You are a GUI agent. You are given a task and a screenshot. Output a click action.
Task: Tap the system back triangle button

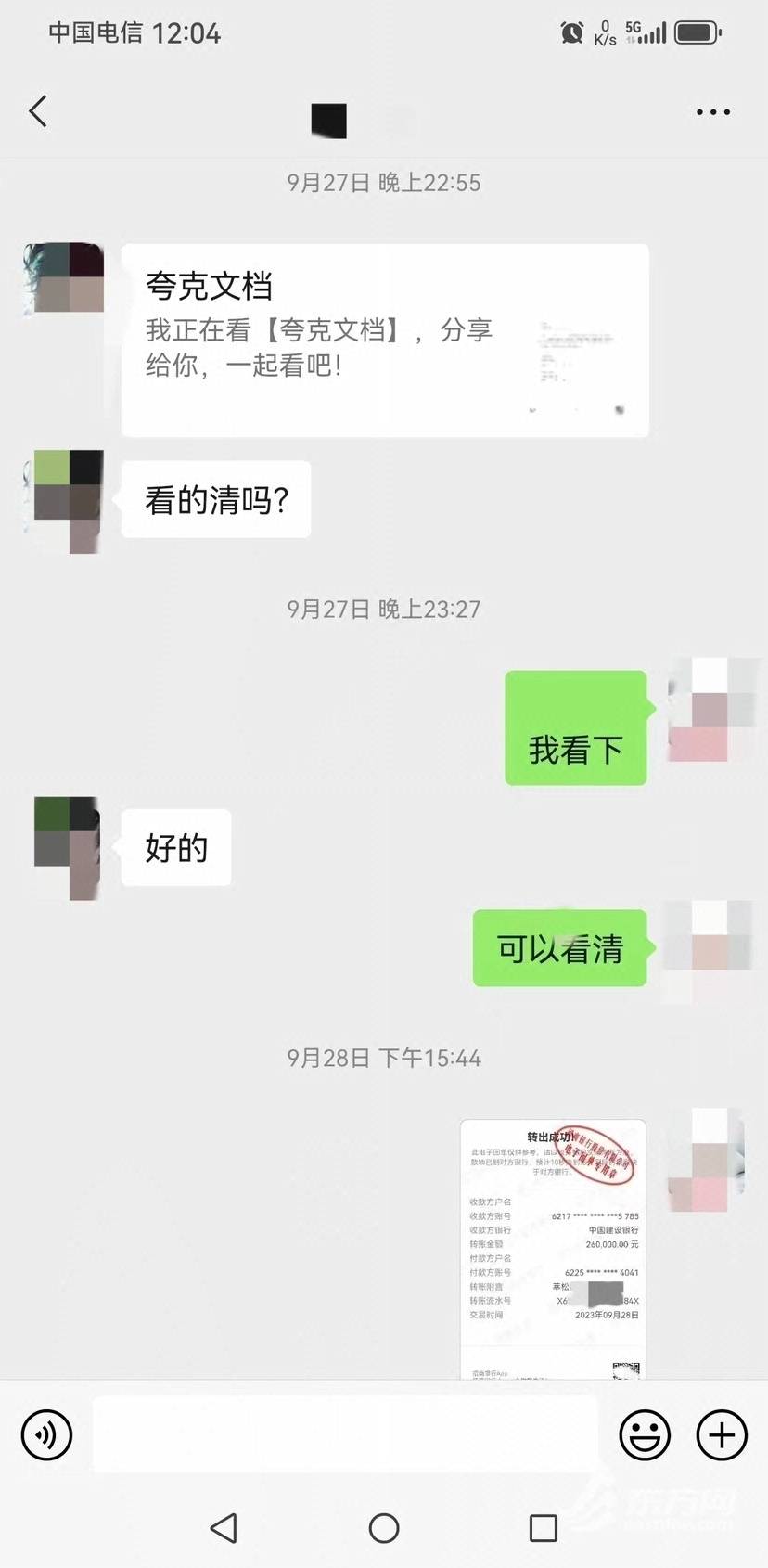[224, 1527]
